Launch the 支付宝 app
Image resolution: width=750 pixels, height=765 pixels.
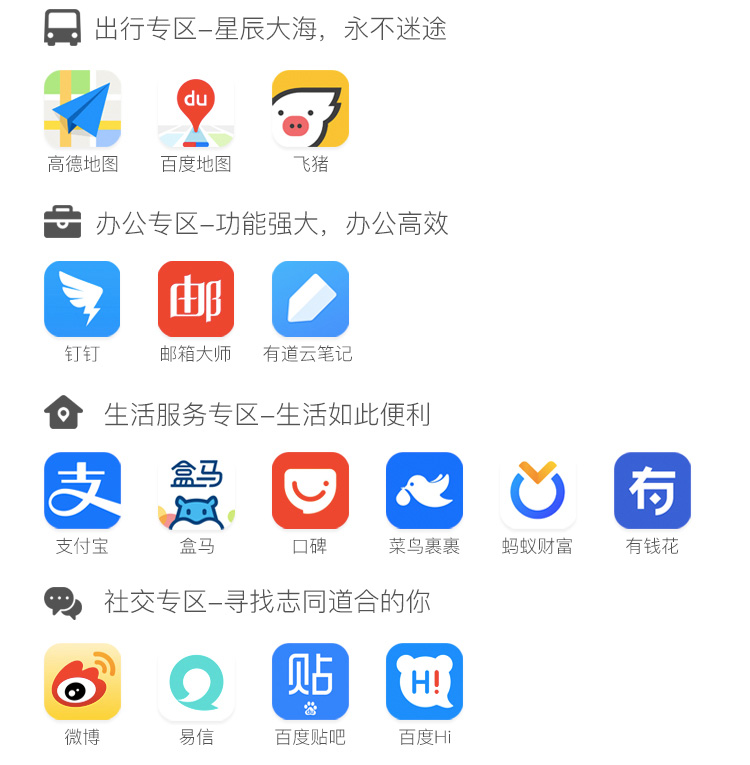click(82, 490)
